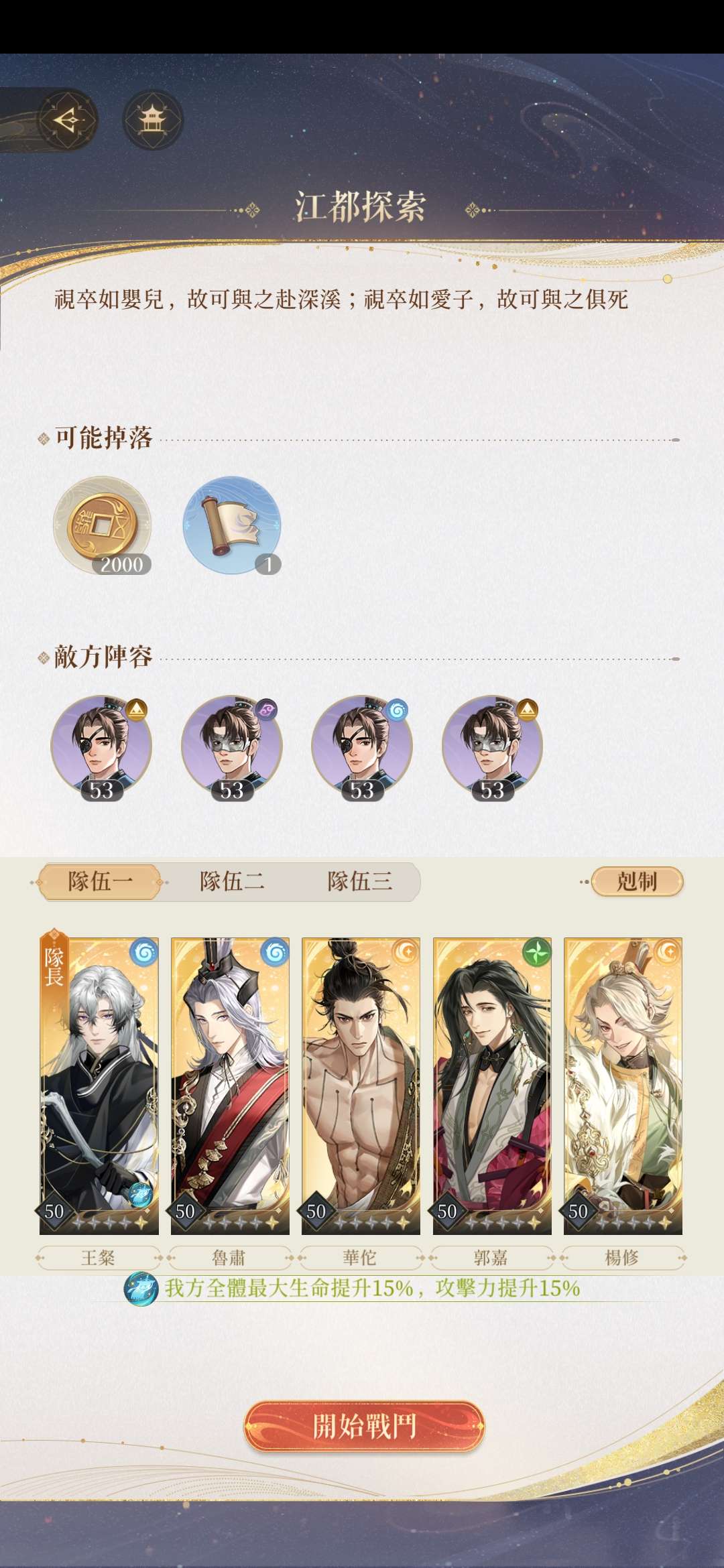This screenshot has height=1568, width=724.
Task: Open the home pavilion icon
Action: tap(153, 121)
